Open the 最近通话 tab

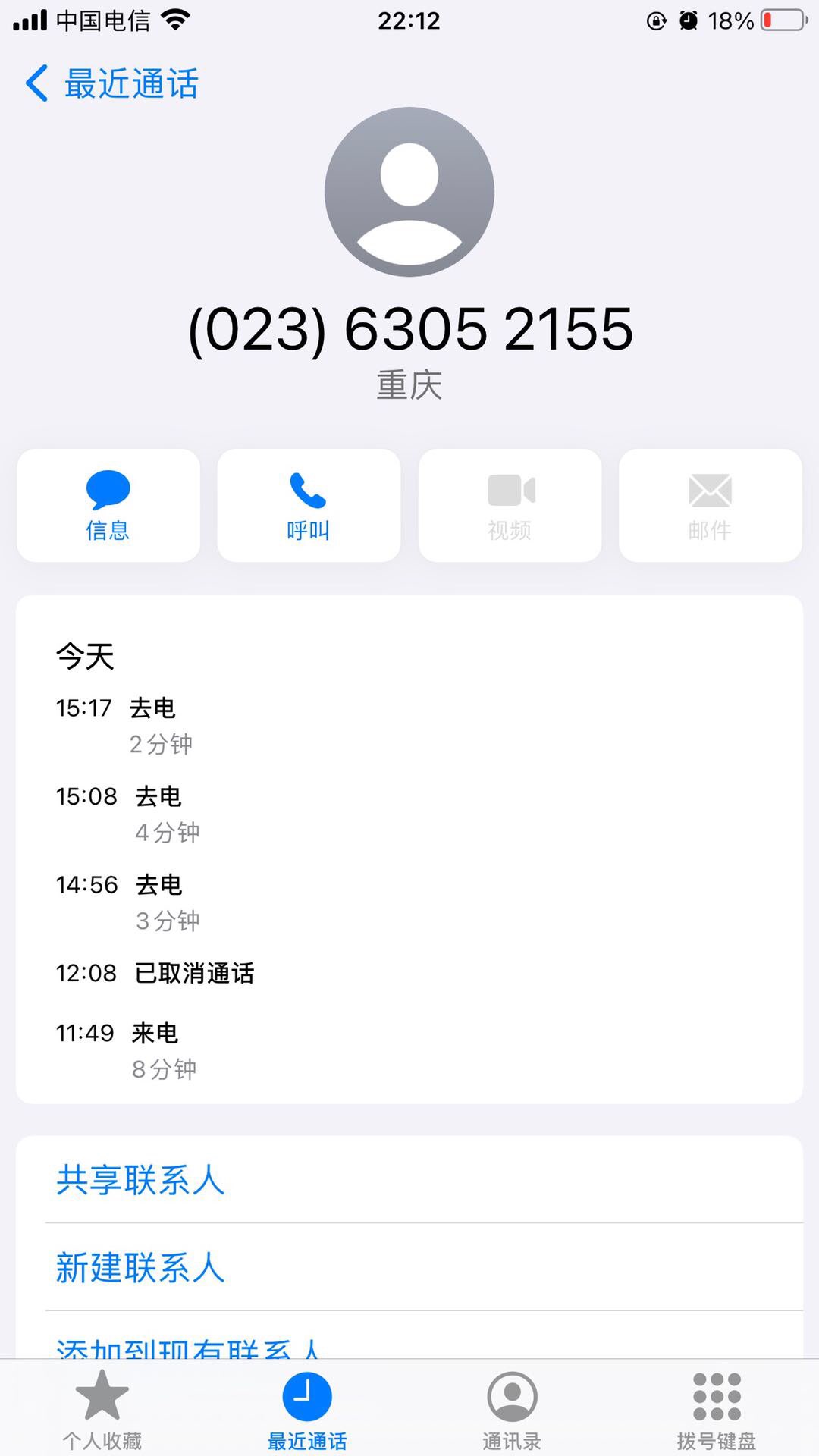(307, 1409)
